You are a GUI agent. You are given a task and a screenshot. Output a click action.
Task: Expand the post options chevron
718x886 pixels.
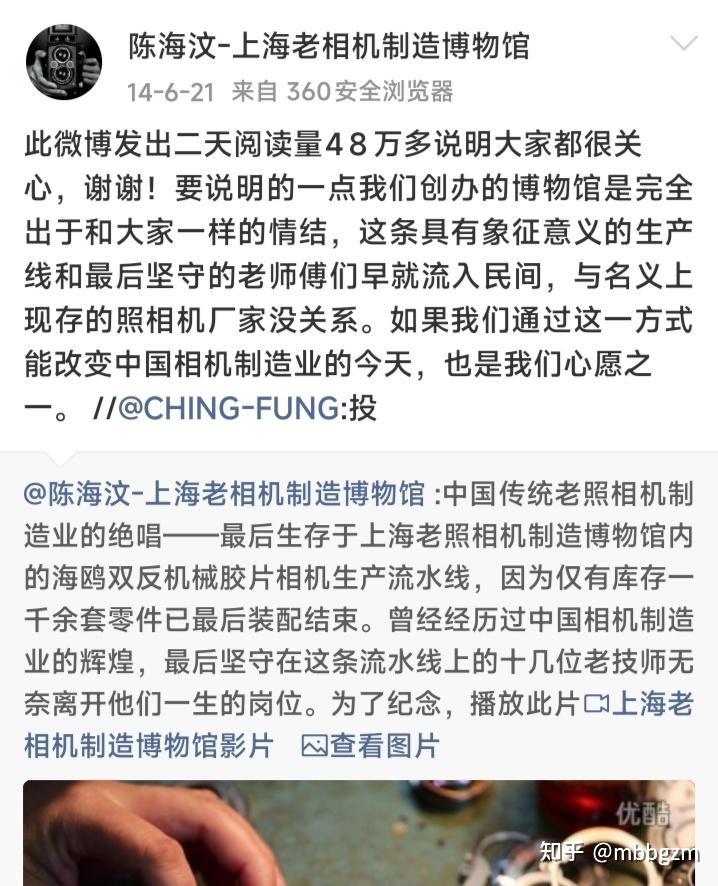click(684, 44)
